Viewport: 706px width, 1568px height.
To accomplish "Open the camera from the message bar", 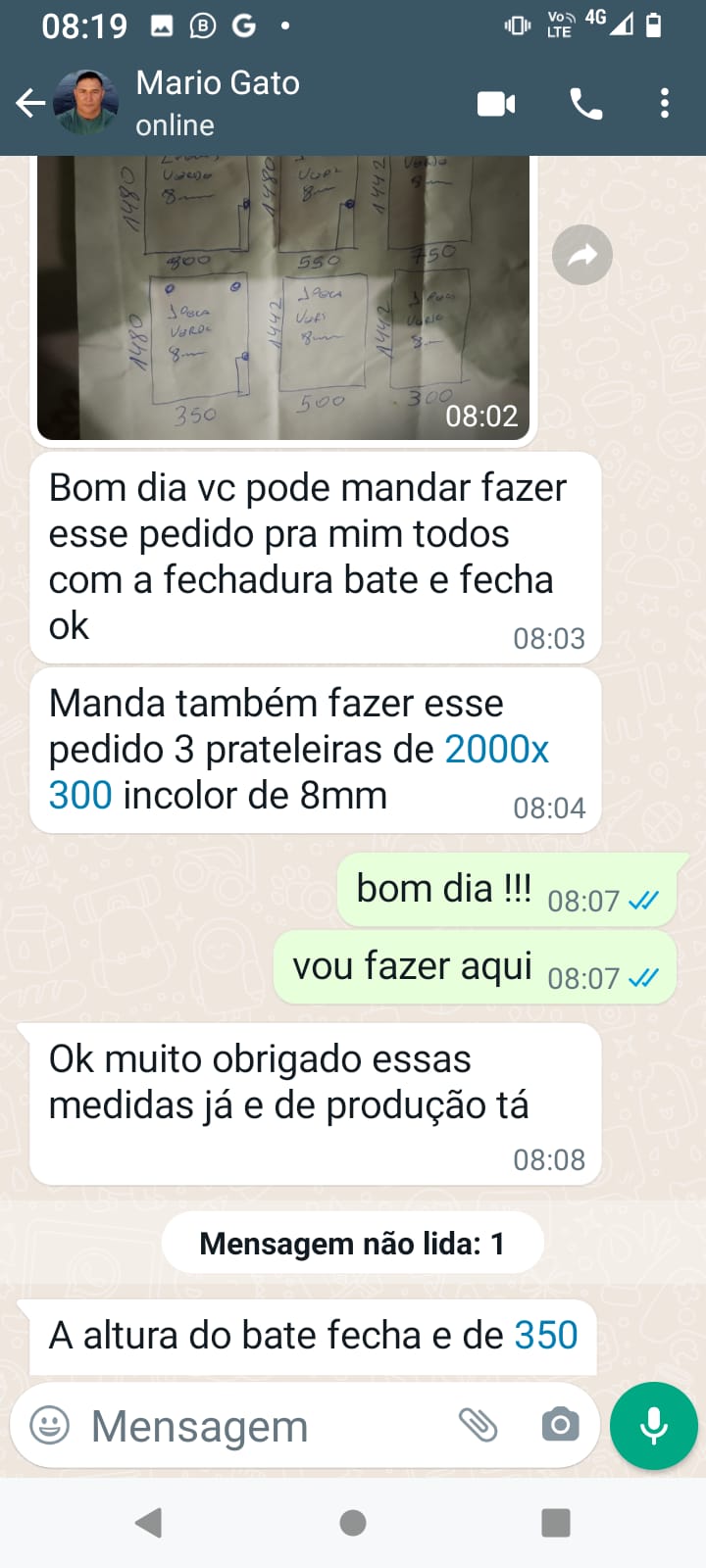I will [x=560, y=1425].
